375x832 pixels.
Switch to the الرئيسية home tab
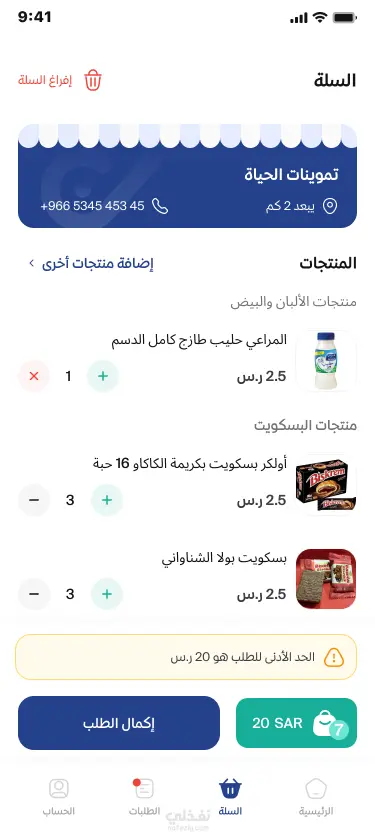[x=316, y=797]
